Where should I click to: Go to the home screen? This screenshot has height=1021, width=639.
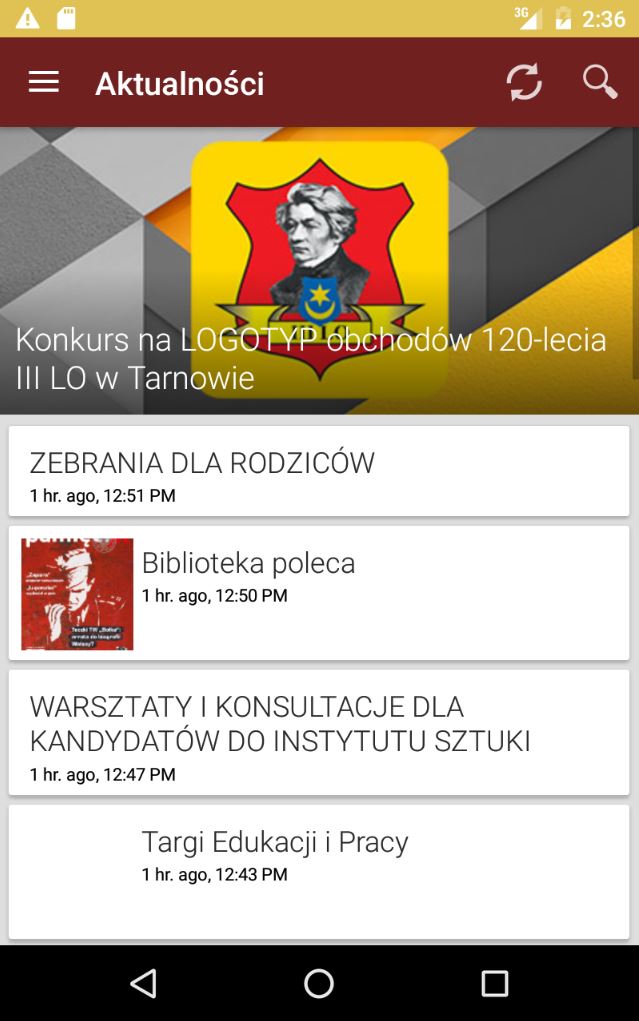coord(319,983)
